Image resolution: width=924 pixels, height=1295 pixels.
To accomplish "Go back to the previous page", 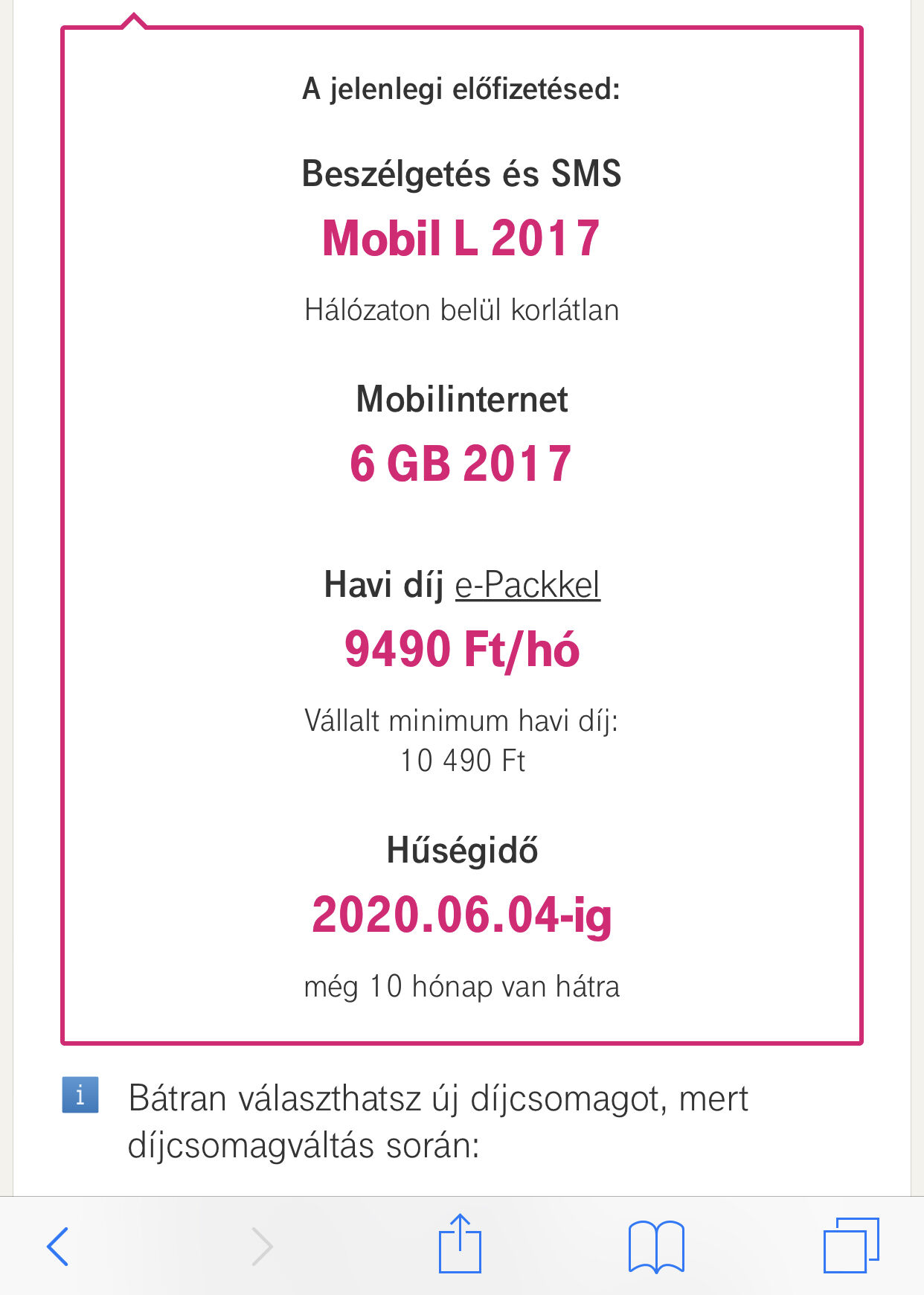I will [x=58, y=1246].
